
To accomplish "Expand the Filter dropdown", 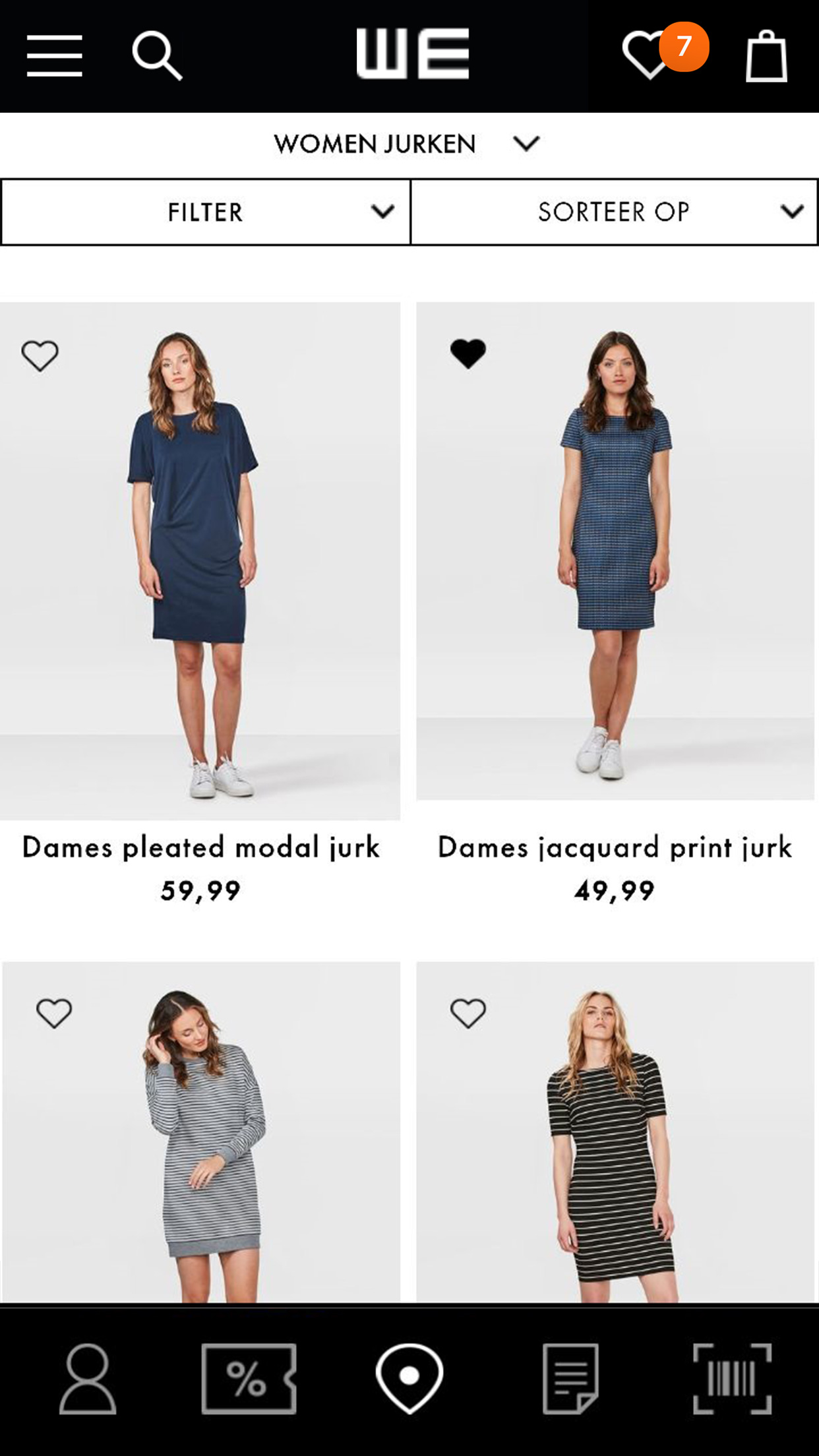I will point(206,212).
